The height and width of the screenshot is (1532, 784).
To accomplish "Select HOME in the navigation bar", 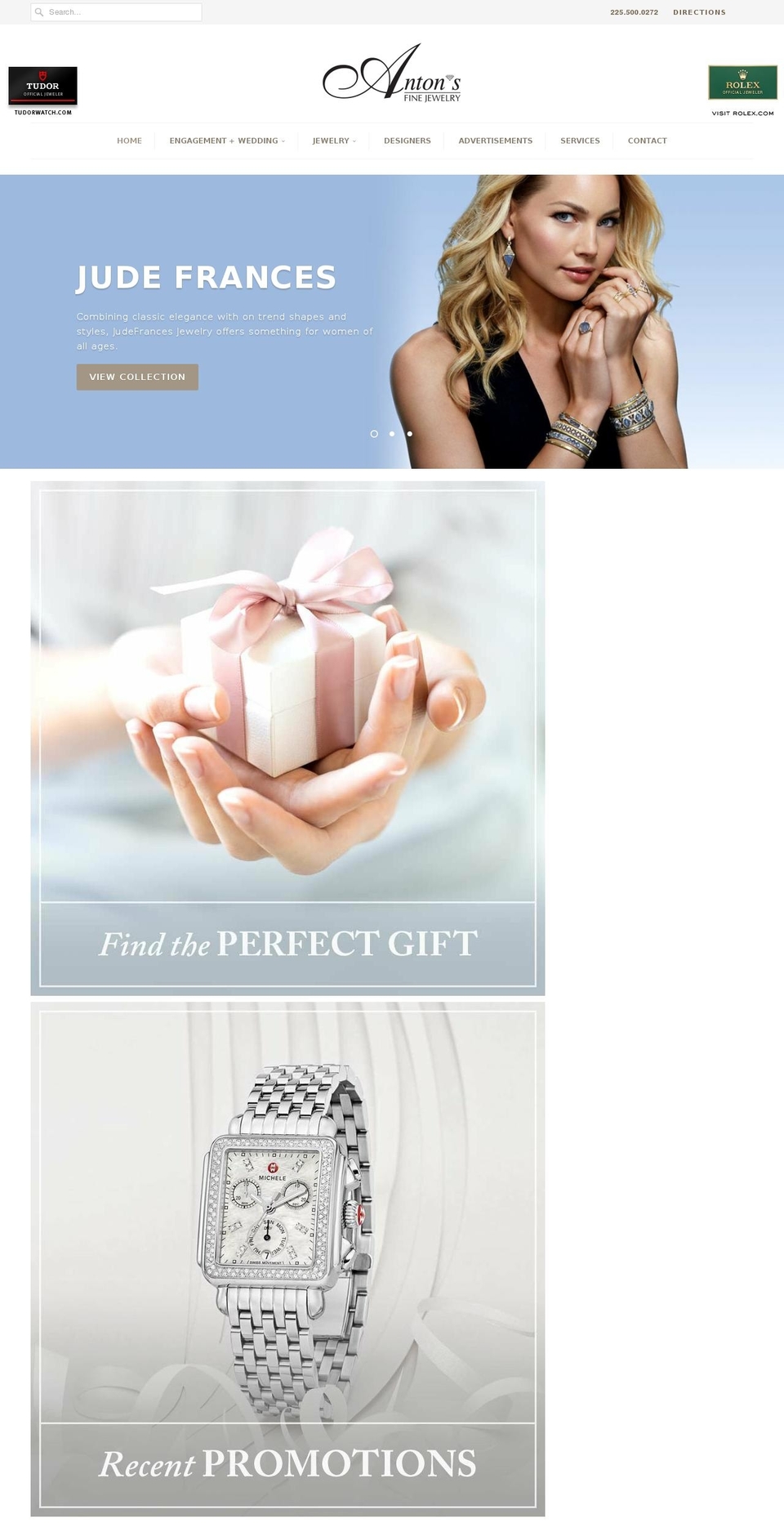I will 129,141.
